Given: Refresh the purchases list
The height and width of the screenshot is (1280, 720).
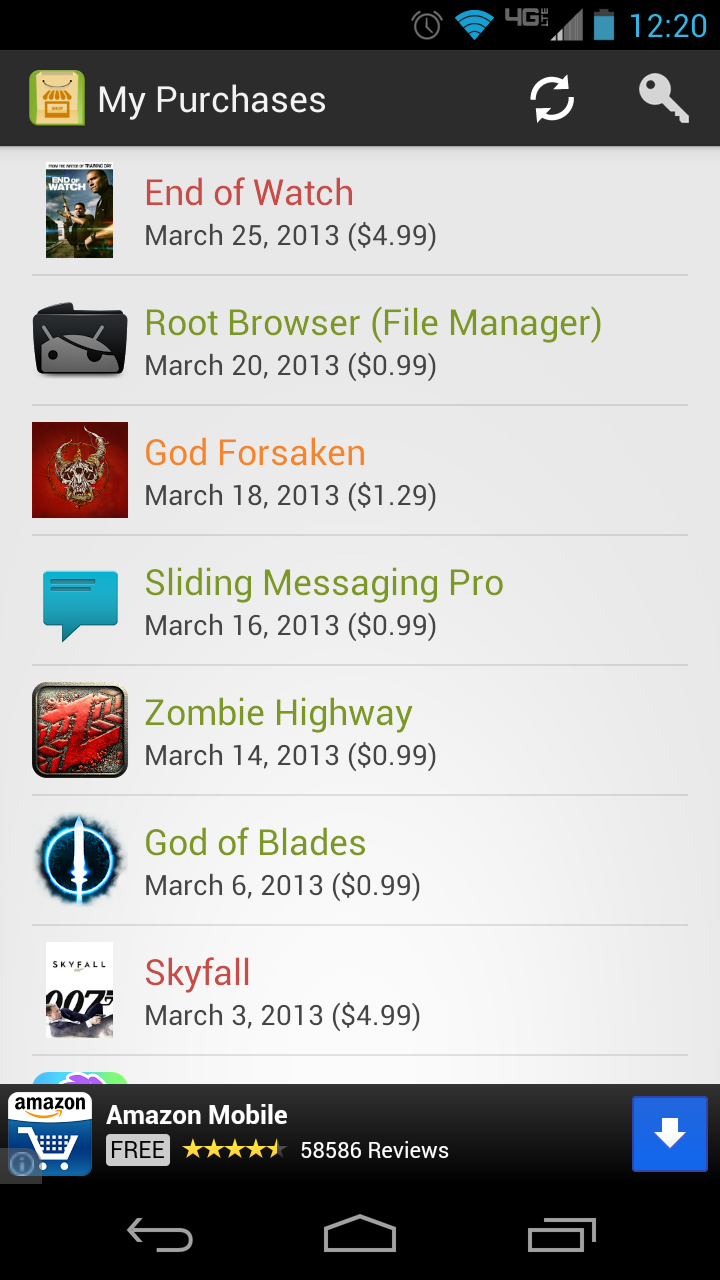Looking at the screenshot, I should tap(552, 99).
